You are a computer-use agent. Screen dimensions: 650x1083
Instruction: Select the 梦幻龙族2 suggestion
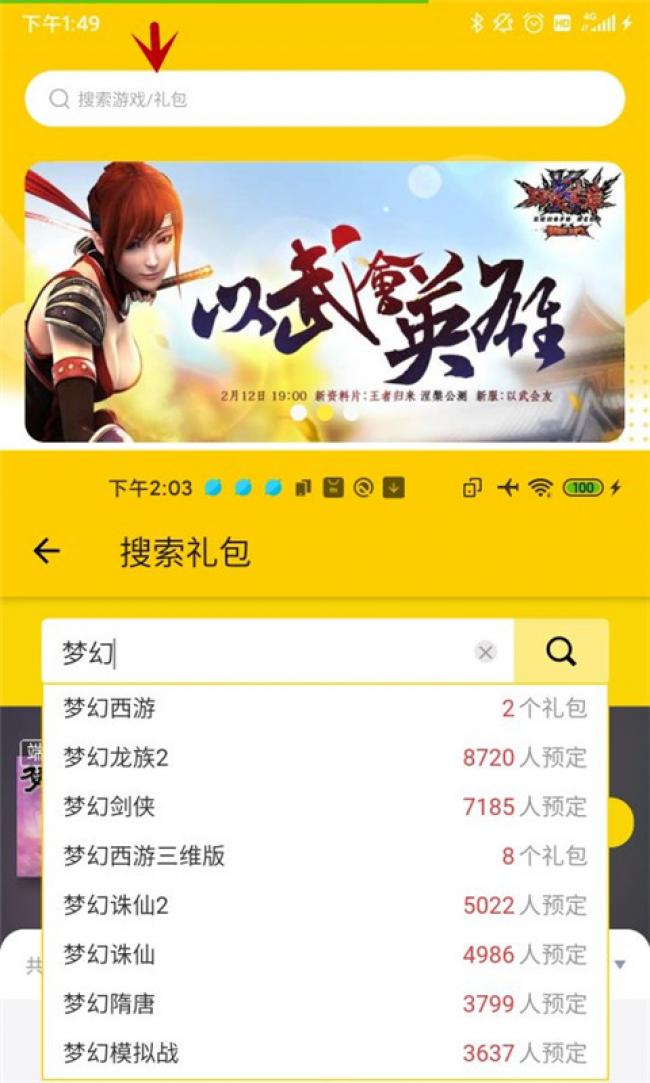coord(324,758)
